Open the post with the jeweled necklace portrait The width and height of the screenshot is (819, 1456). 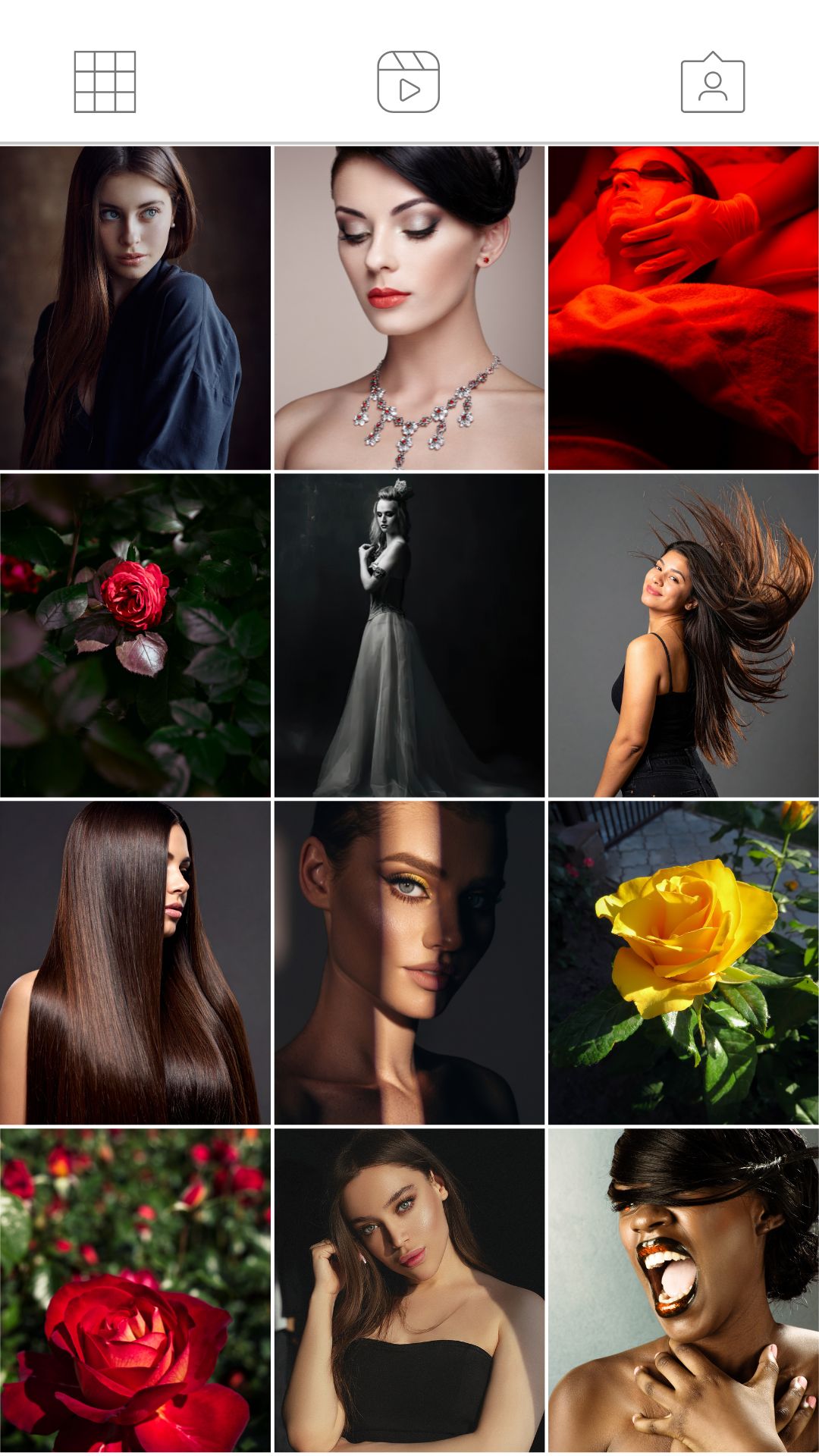click(x=409, y=308)
